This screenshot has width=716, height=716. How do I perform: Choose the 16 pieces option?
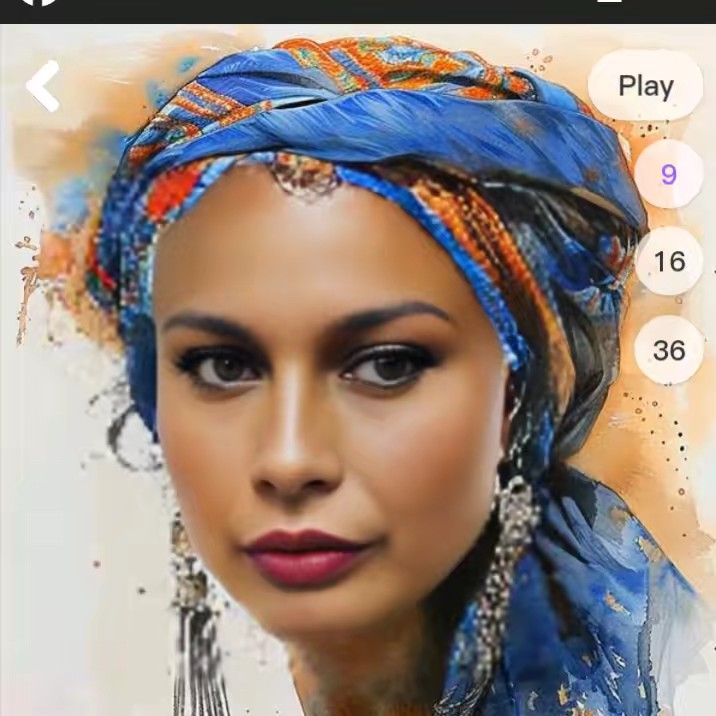tap(668, 262)
